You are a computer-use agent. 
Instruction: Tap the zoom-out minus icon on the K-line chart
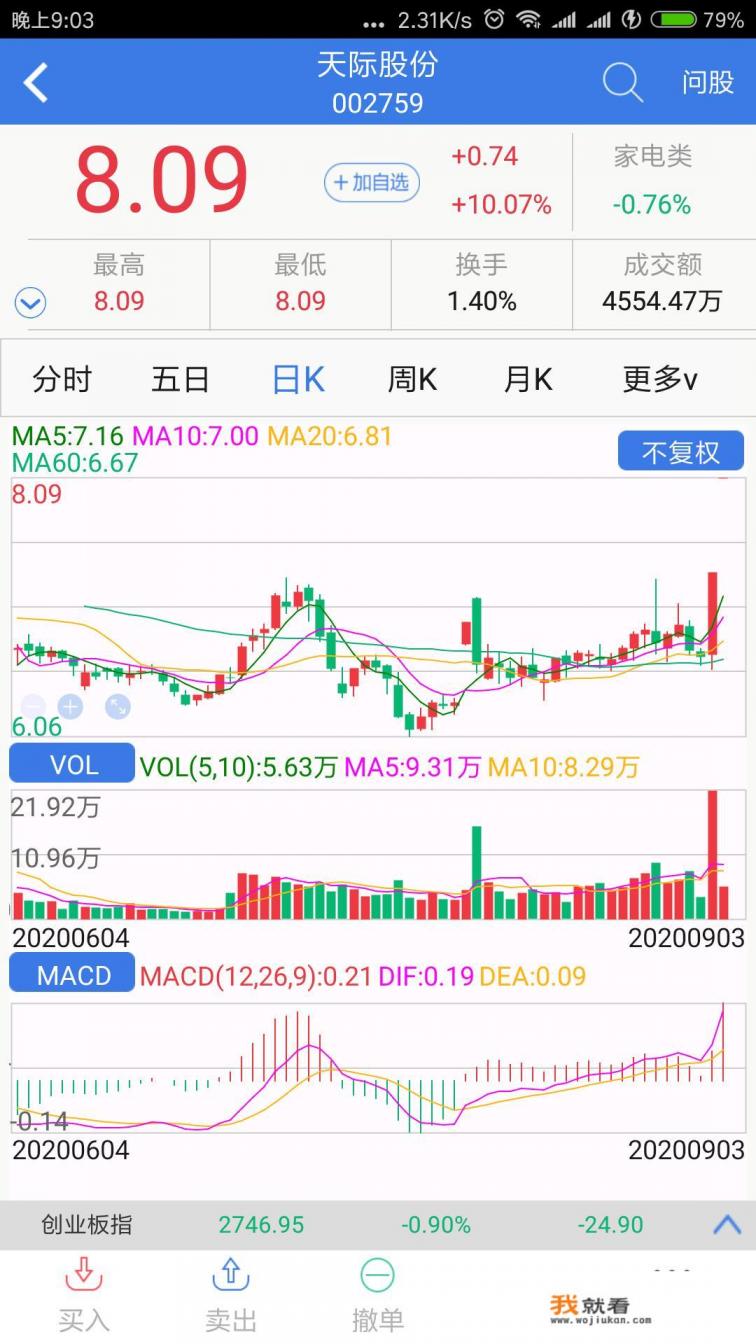click(33, 707)
